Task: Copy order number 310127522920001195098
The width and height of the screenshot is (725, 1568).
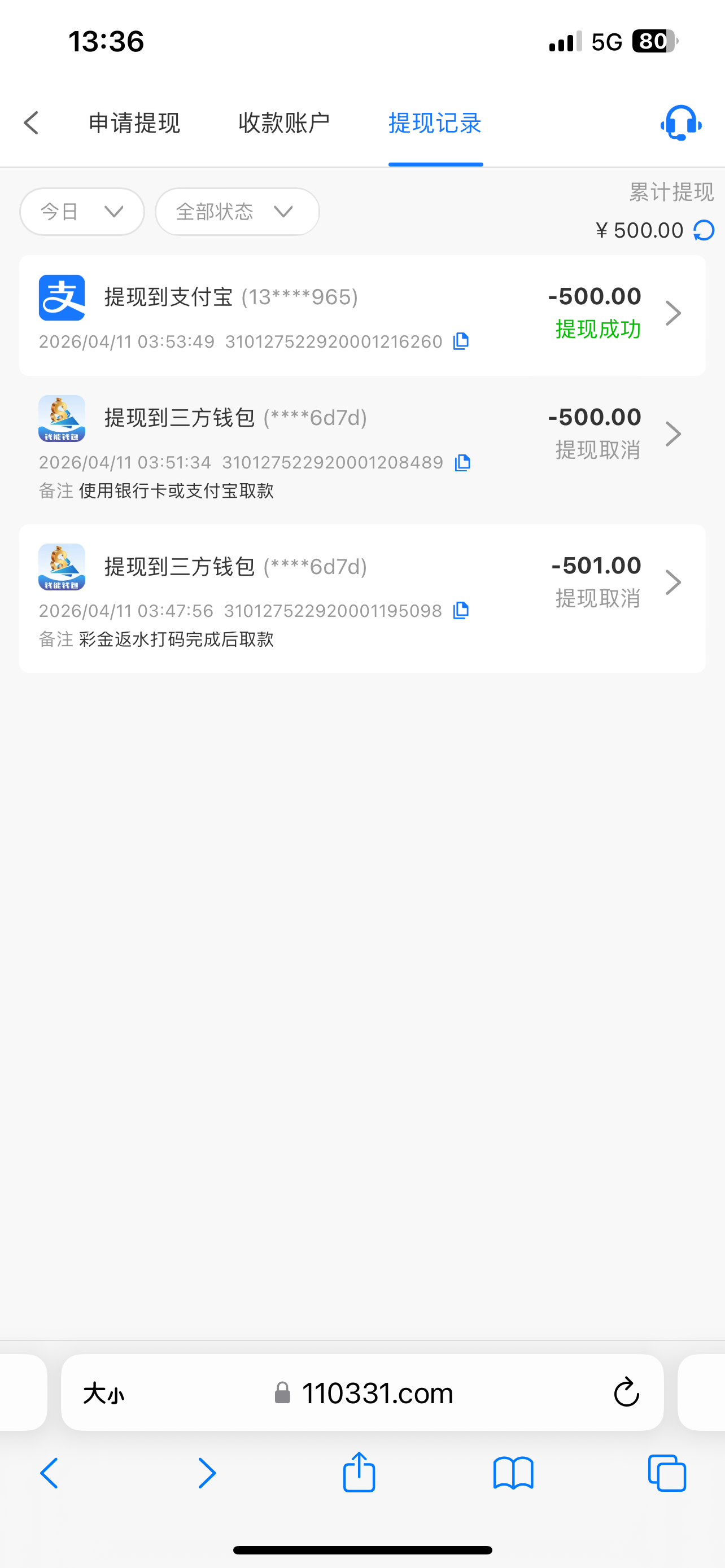Action: coord(461,611)
